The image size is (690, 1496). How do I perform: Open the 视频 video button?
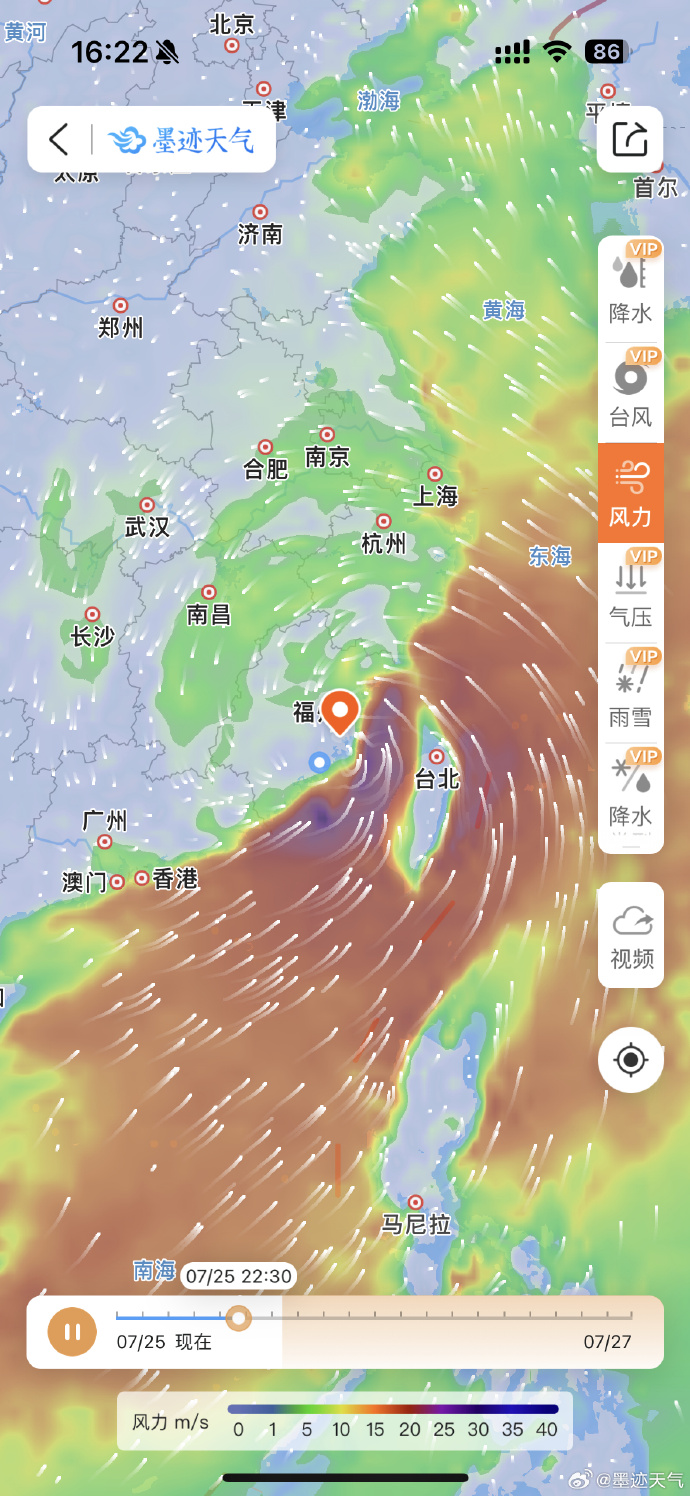pos(631,936)
